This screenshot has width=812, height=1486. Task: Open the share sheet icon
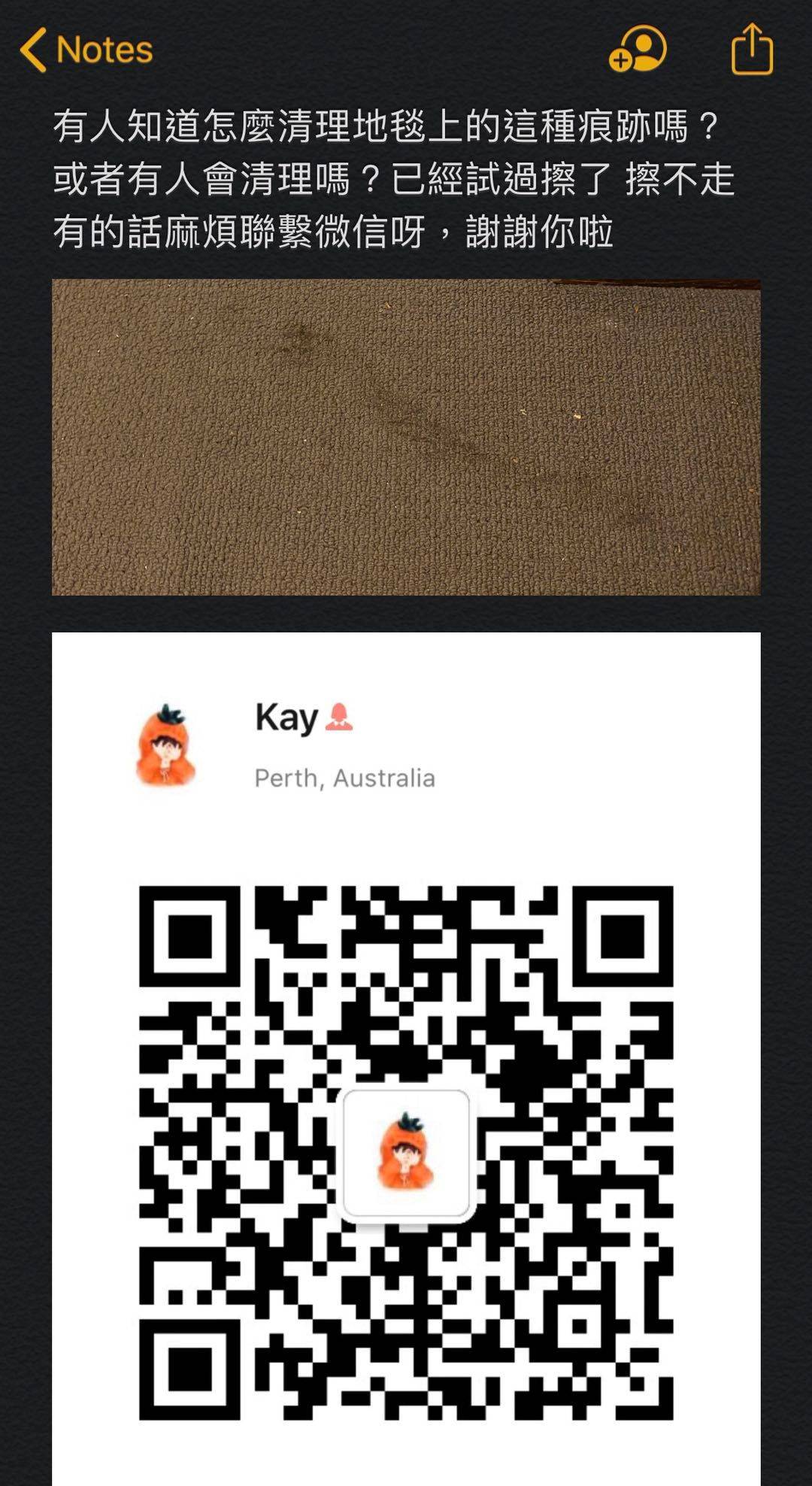pos(752,50)
